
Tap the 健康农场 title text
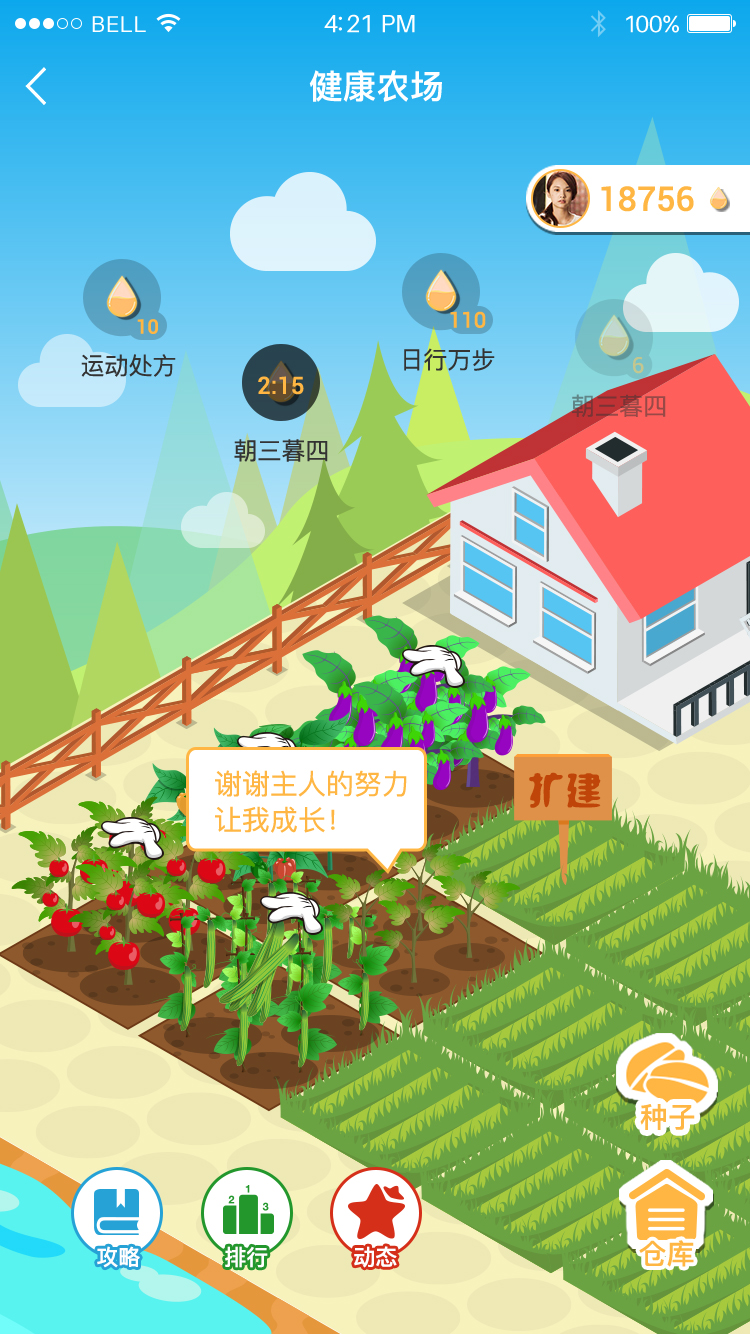(375, 88)
